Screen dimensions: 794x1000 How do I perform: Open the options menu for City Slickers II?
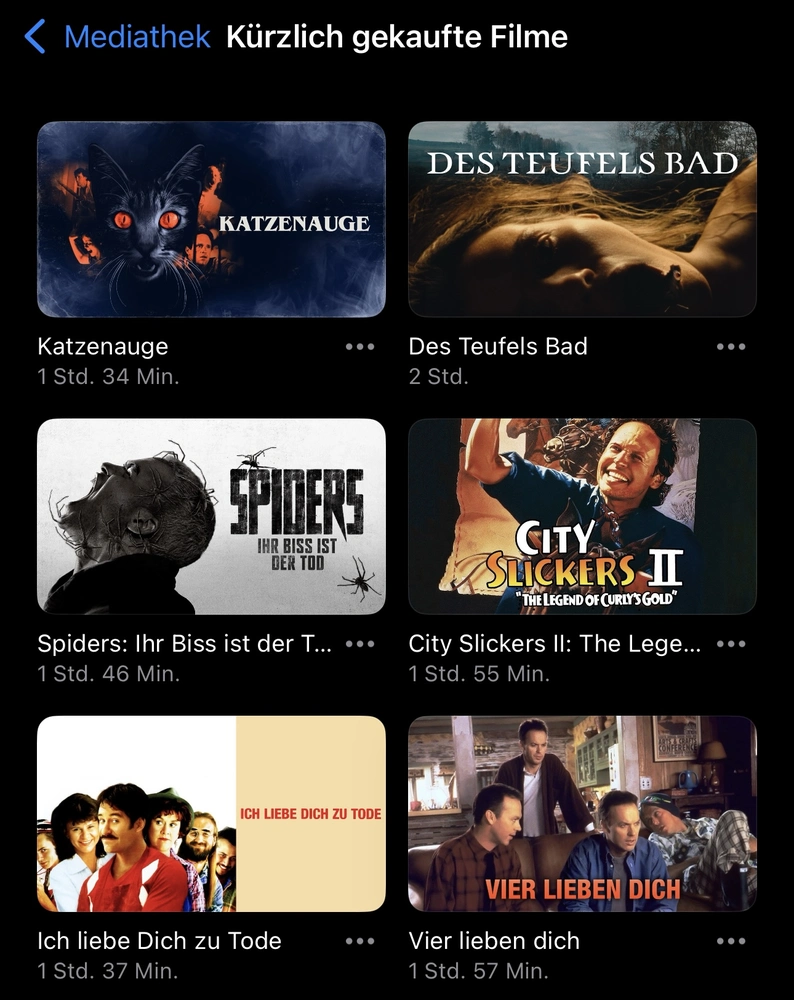(731, 644)
